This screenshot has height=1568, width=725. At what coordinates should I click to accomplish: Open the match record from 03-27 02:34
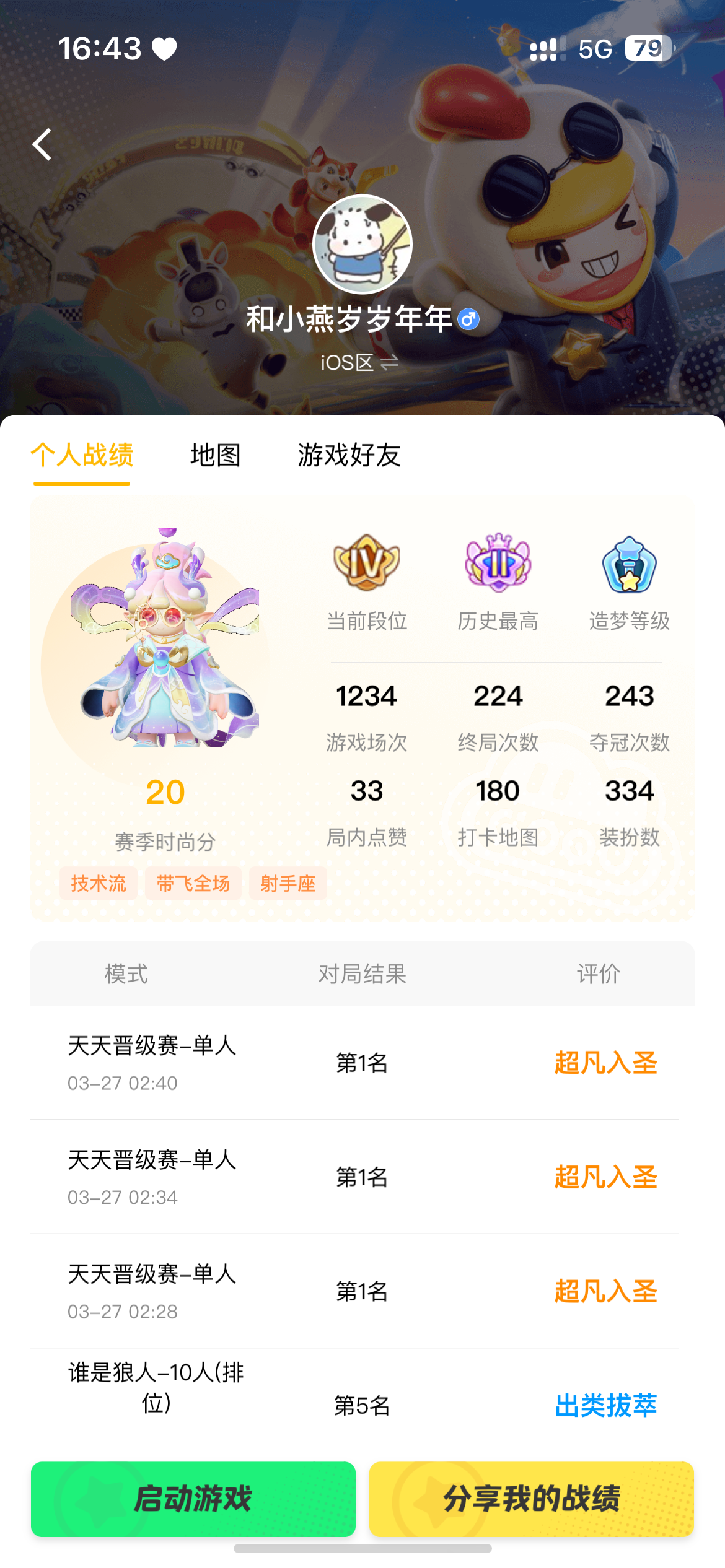[x=362, y=1177]
